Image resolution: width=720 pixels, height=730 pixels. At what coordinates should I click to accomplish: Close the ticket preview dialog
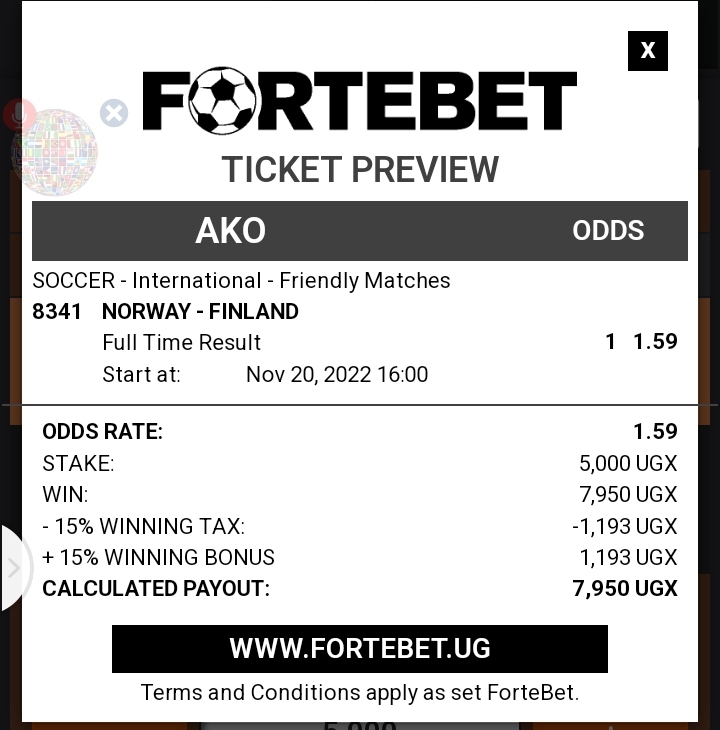[647, 51]
